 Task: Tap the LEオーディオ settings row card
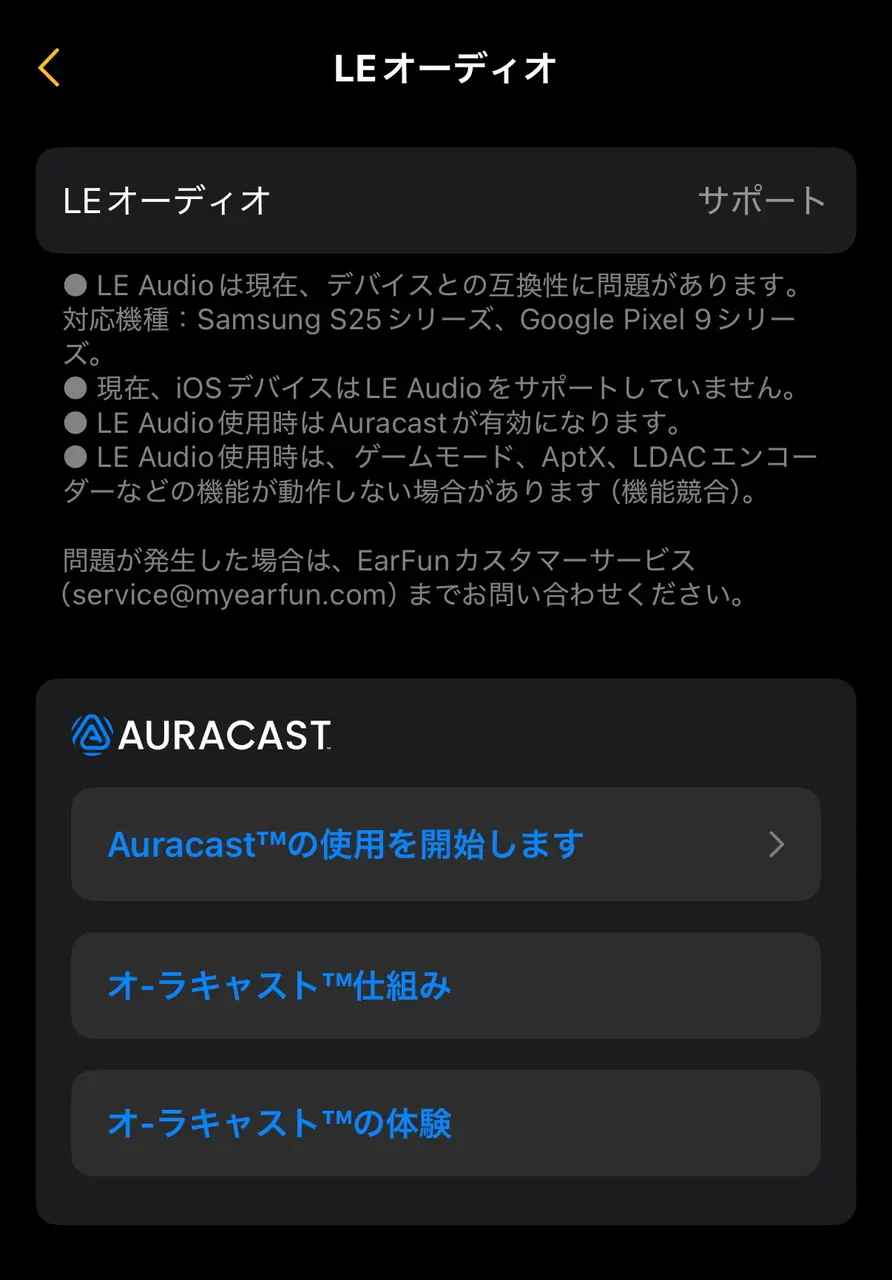click(445, 200)
